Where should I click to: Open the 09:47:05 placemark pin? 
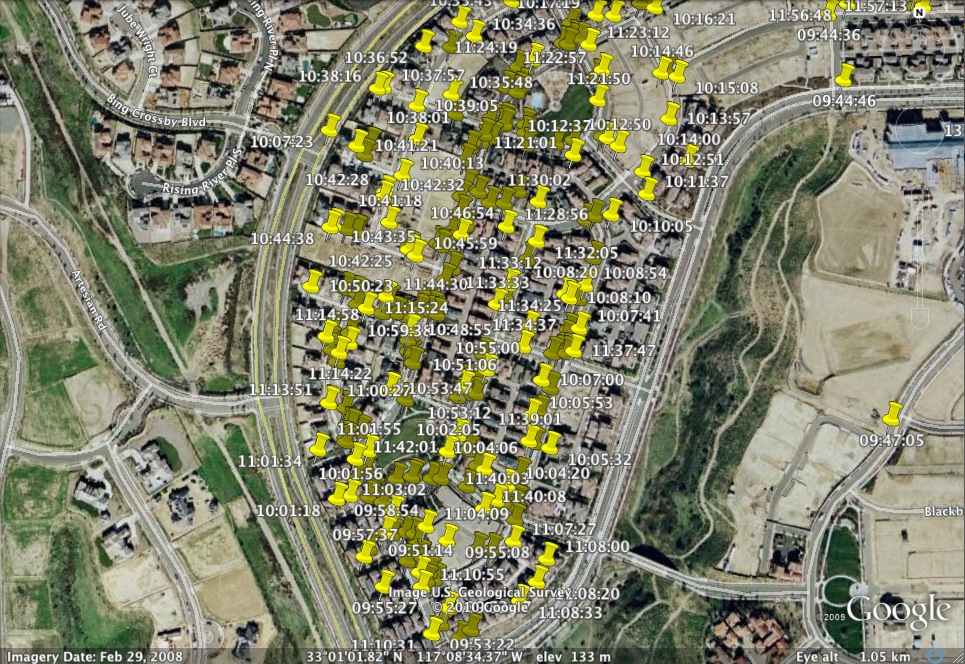[x=894, y=411]
